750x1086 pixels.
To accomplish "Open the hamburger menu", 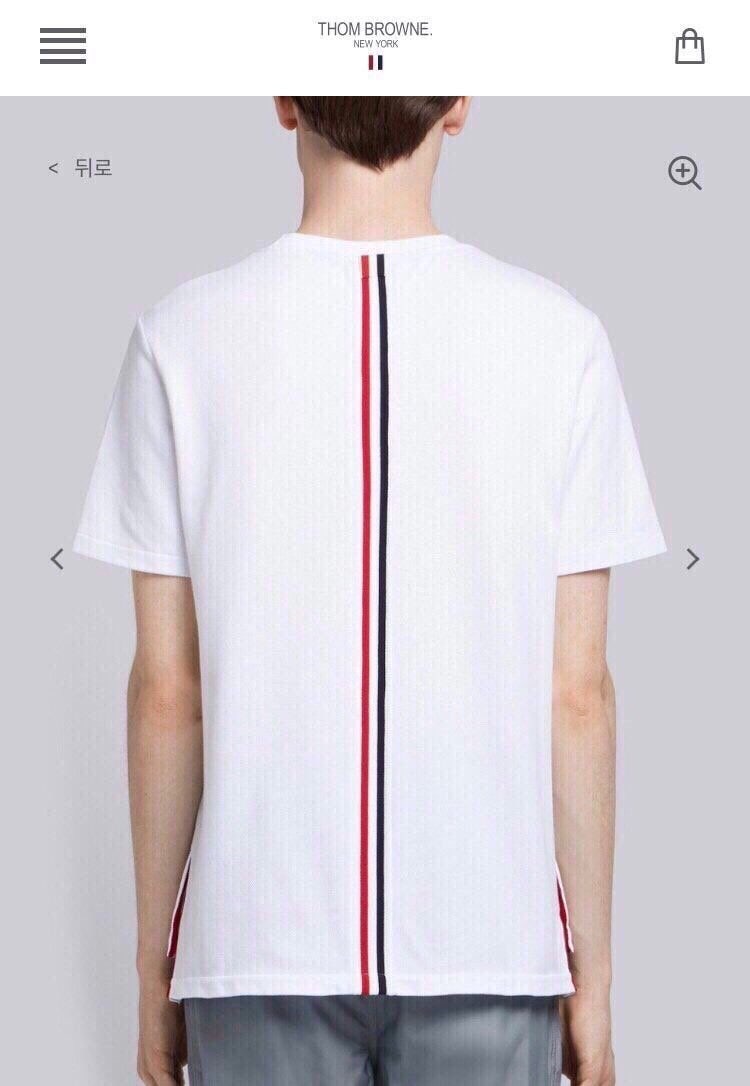I will pyautogui.click(x=63, y=46).
